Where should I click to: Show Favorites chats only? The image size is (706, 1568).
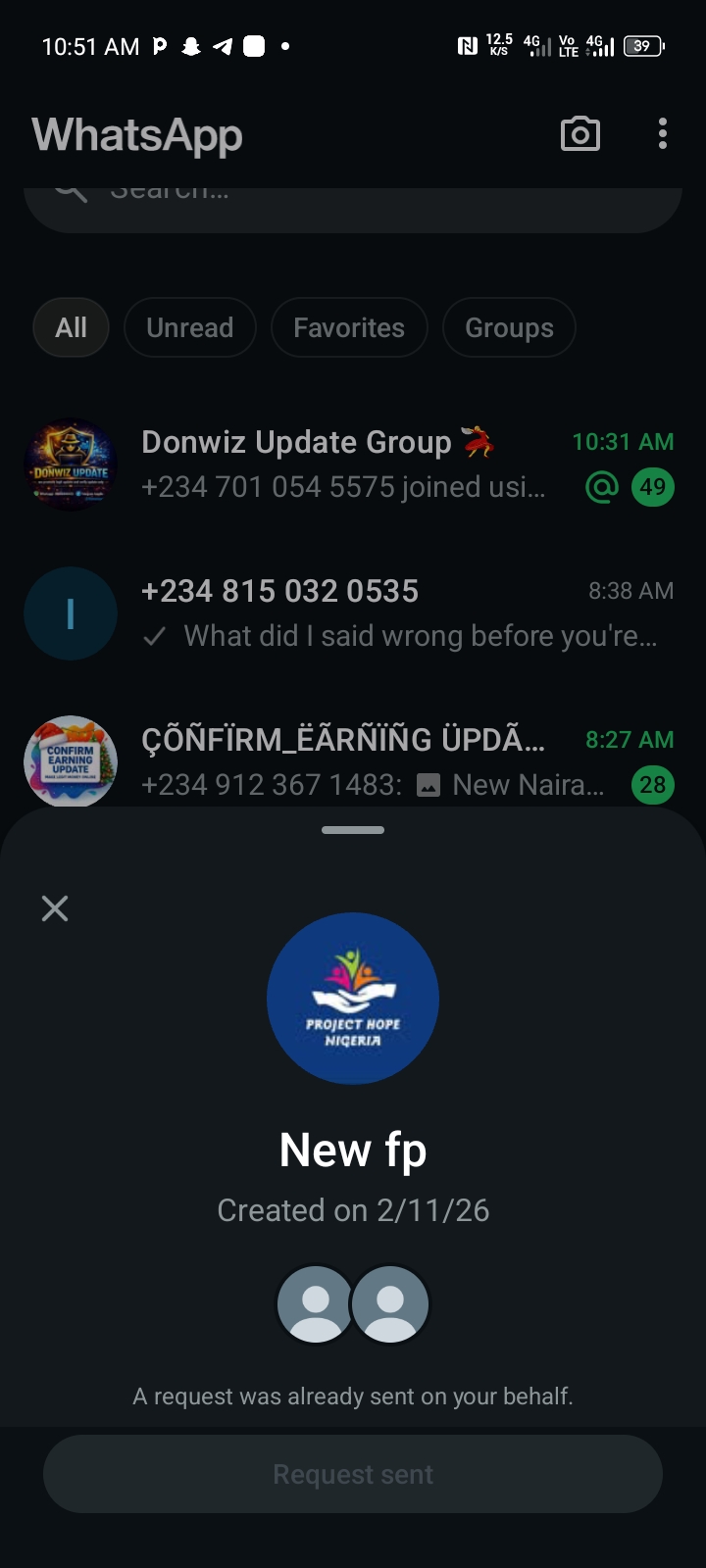click(x=349, y=327)
